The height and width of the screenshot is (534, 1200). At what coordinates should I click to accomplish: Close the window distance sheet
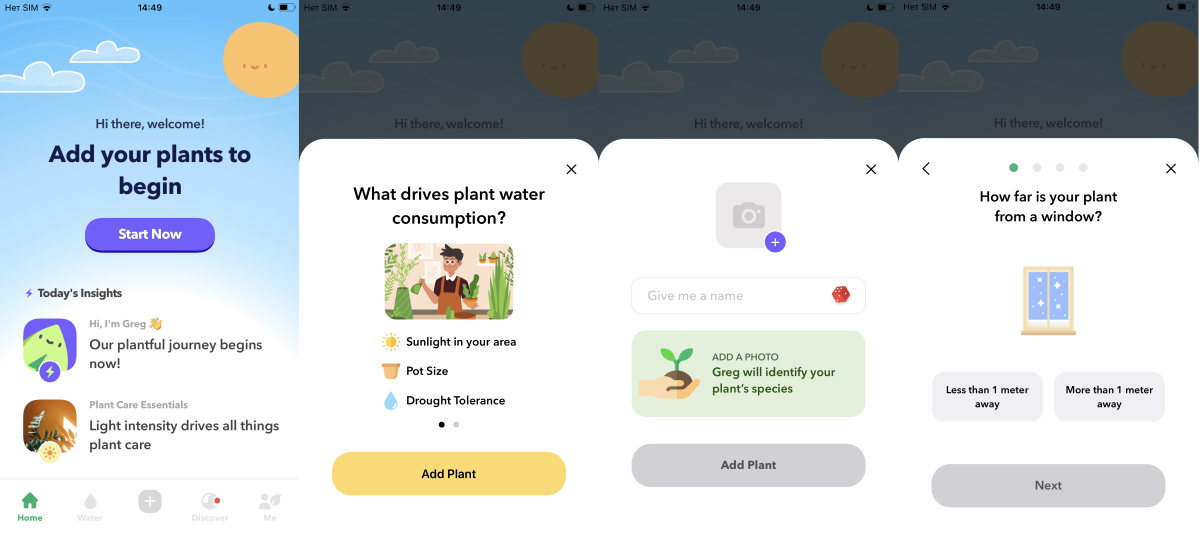tap(1171, 169)
